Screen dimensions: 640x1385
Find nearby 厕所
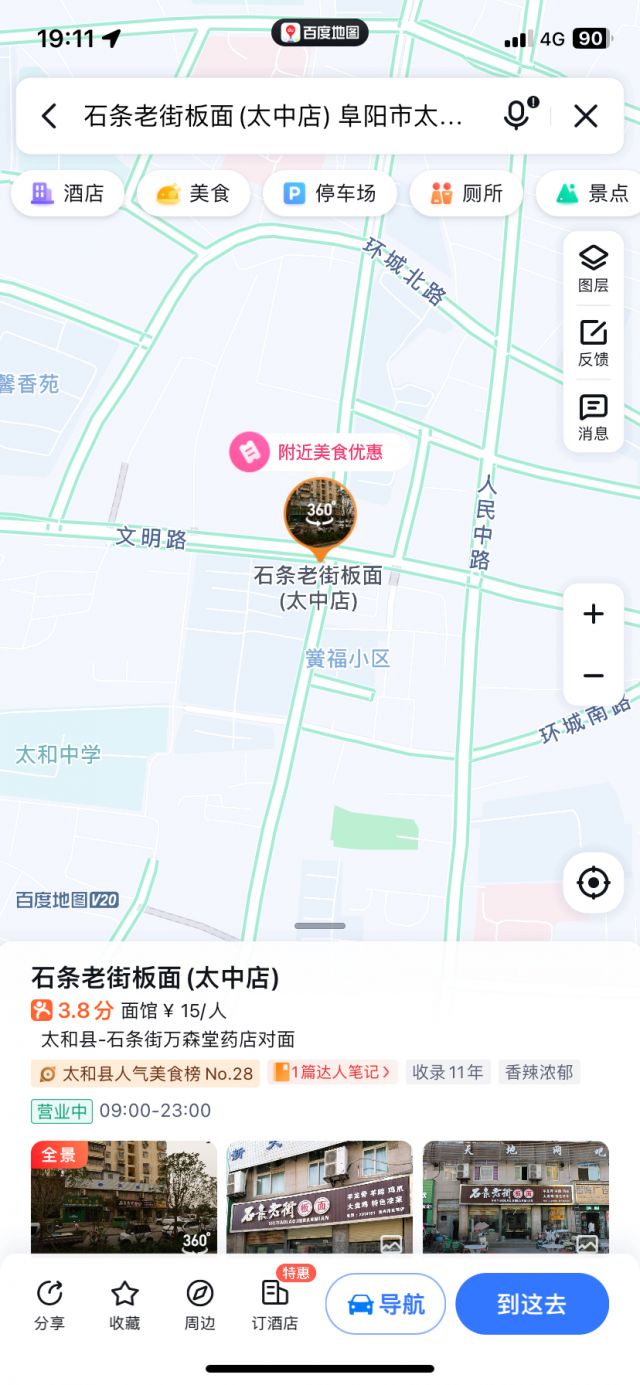click(x=466, y=193)
